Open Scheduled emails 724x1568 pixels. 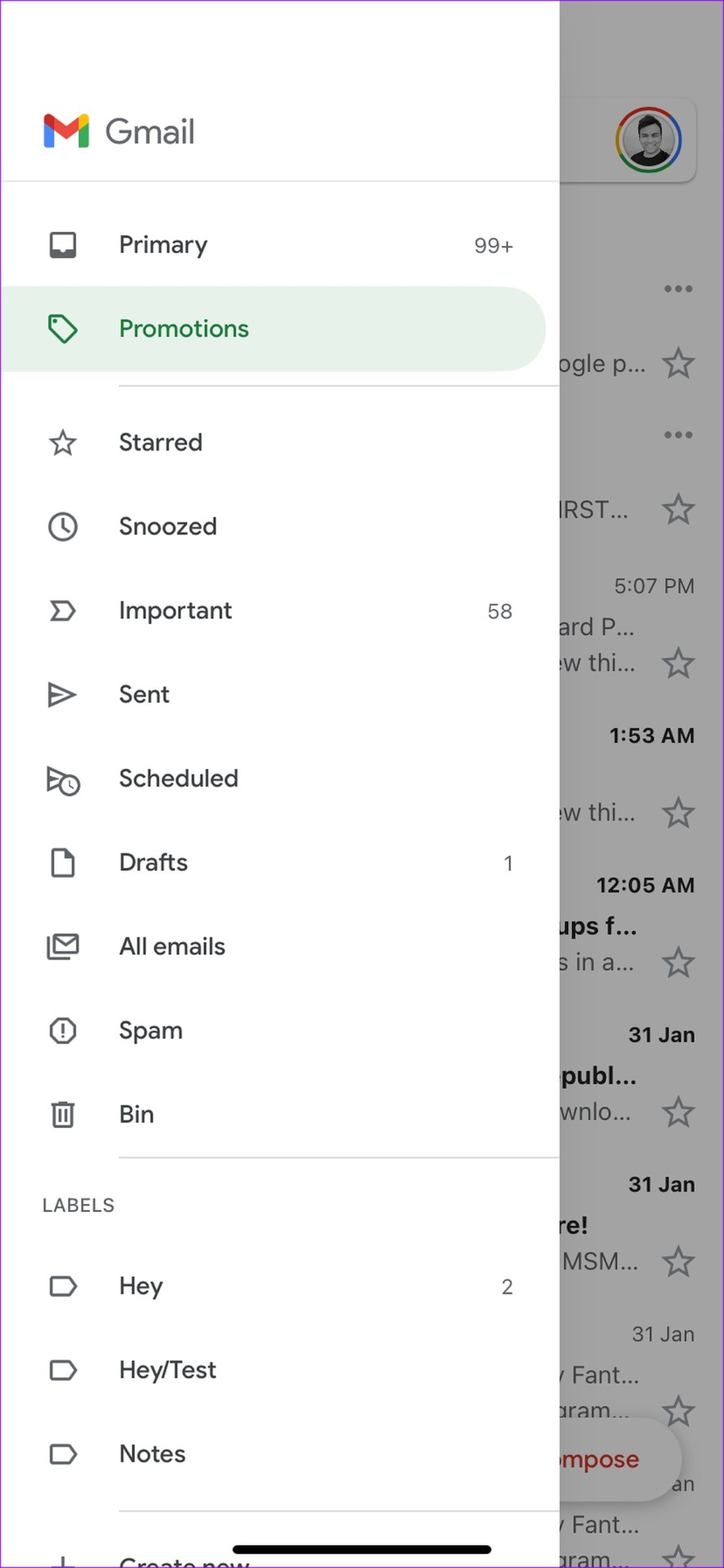pyautogui.click(x=279, y=778)
